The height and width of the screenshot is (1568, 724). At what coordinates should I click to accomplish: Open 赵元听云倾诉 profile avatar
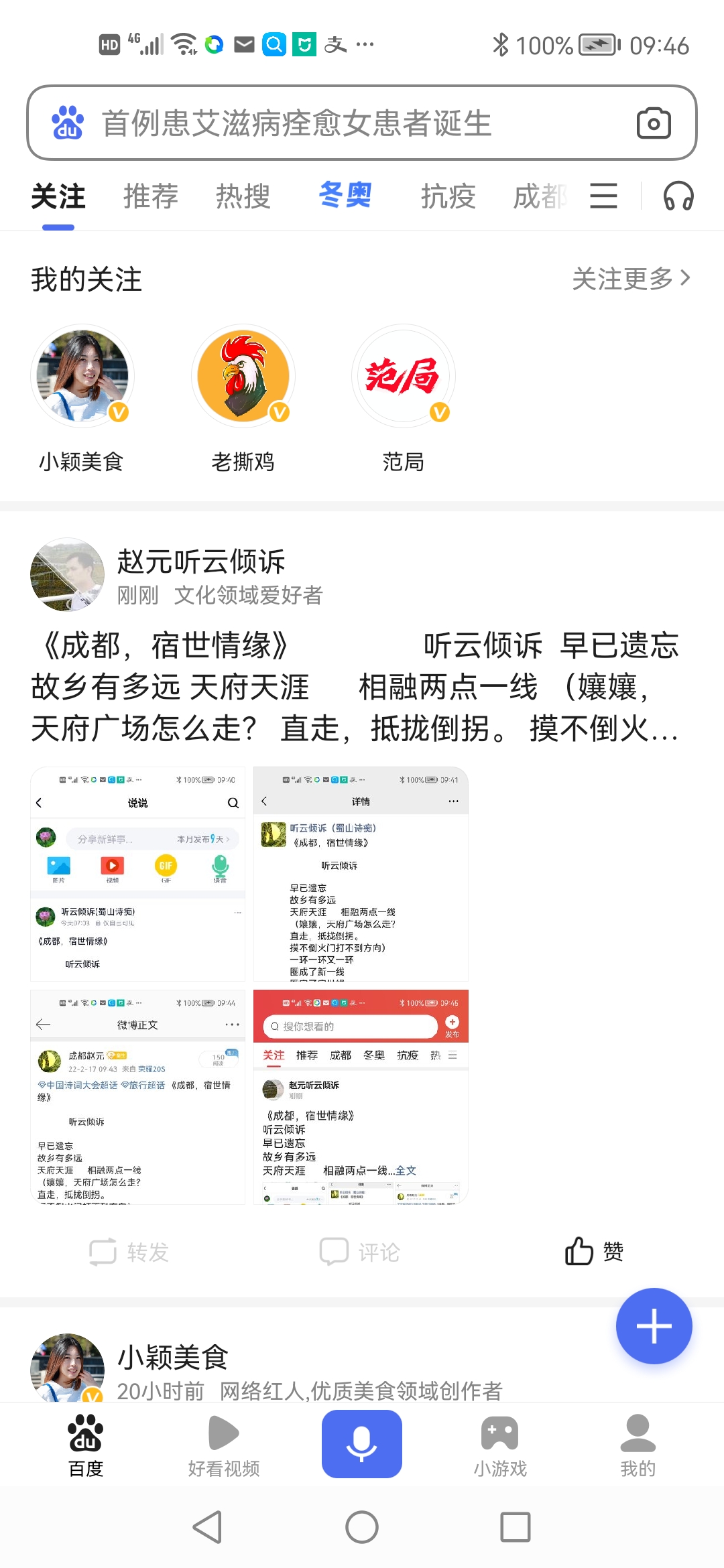[x=67, y=575]
